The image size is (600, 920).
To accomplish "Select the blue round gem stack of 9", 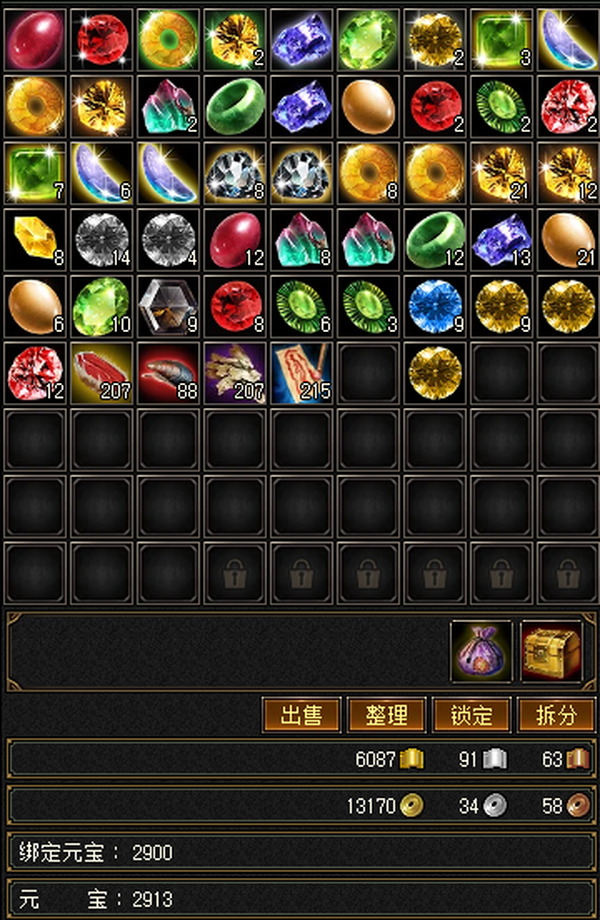I will tap(434, 306).
